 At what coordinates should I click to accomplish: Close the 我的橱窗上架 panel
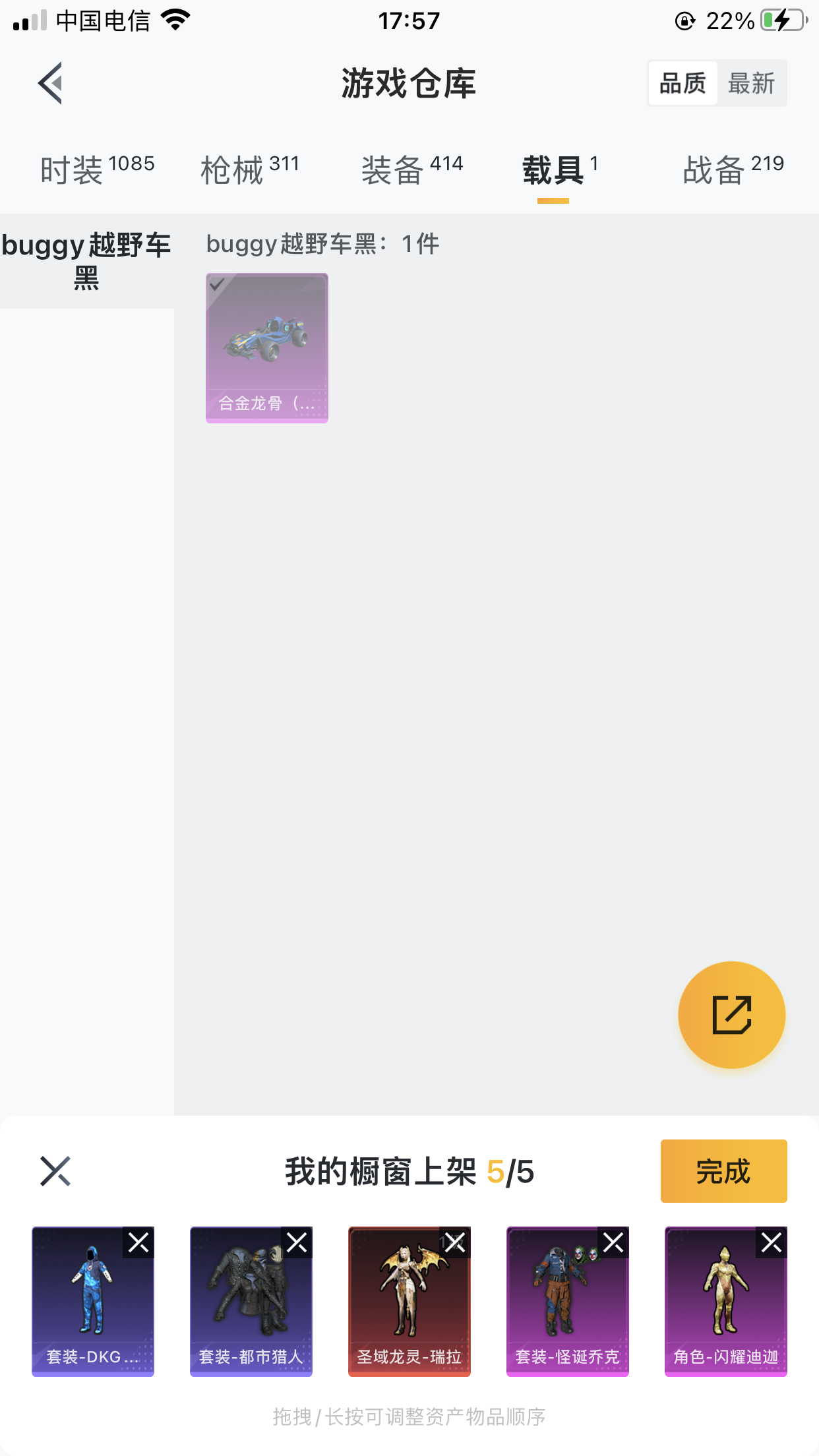[x=55, y=1171]
